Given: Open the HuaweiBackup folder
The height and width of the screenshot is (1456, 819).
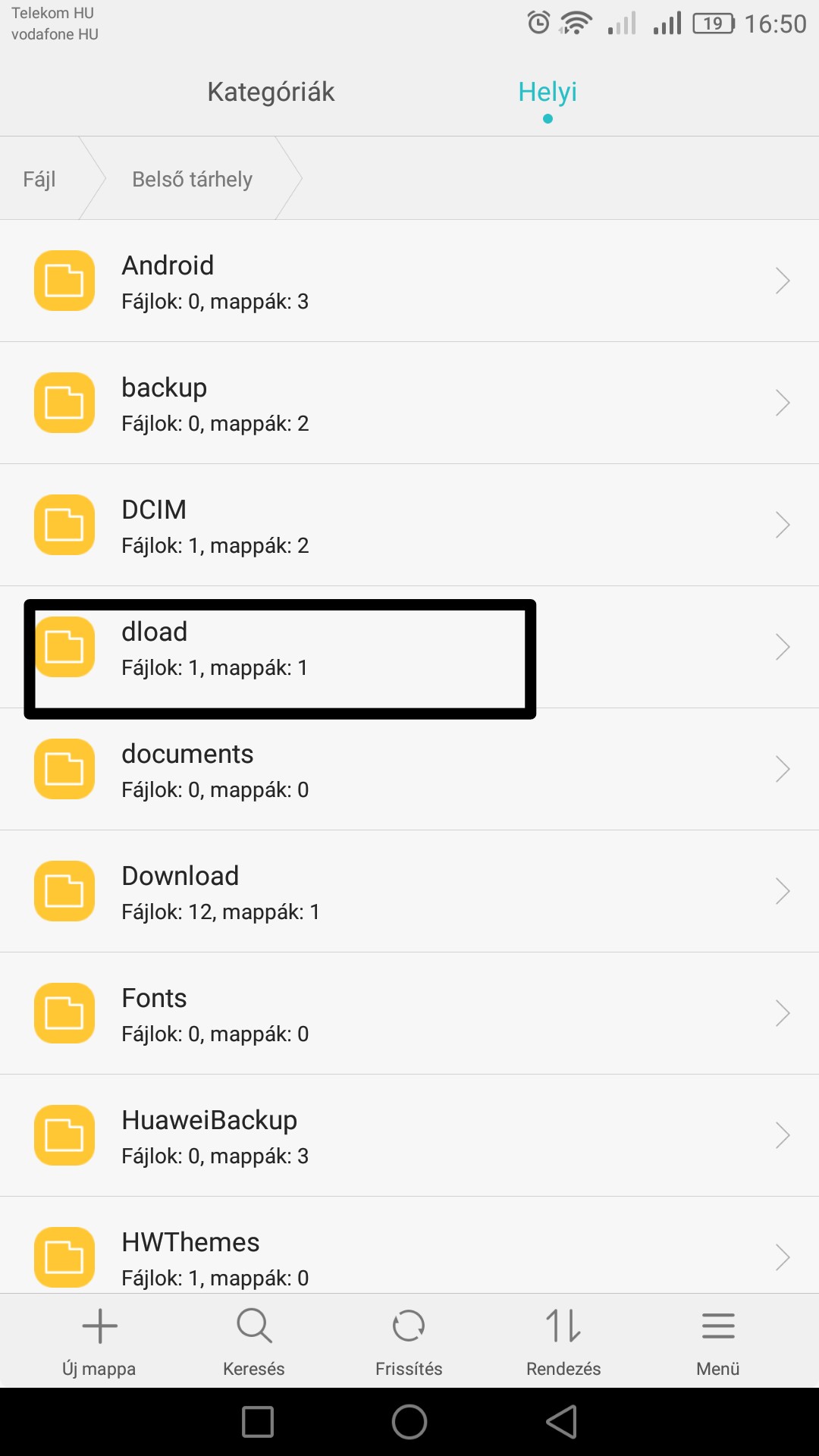Looking at the screenshot, I should [409, 1136].
